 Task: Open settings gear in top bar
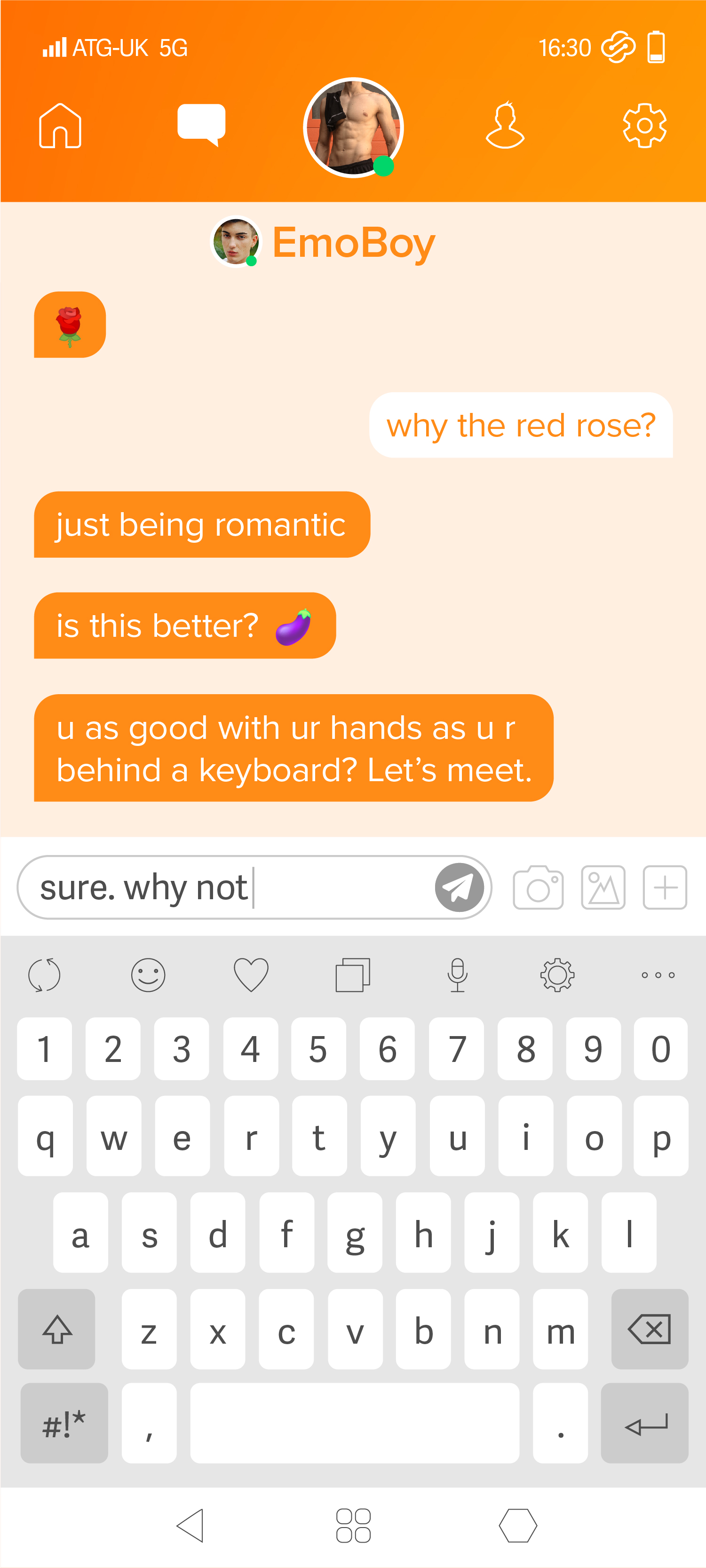pyautogui.click(x=644, y=126)
